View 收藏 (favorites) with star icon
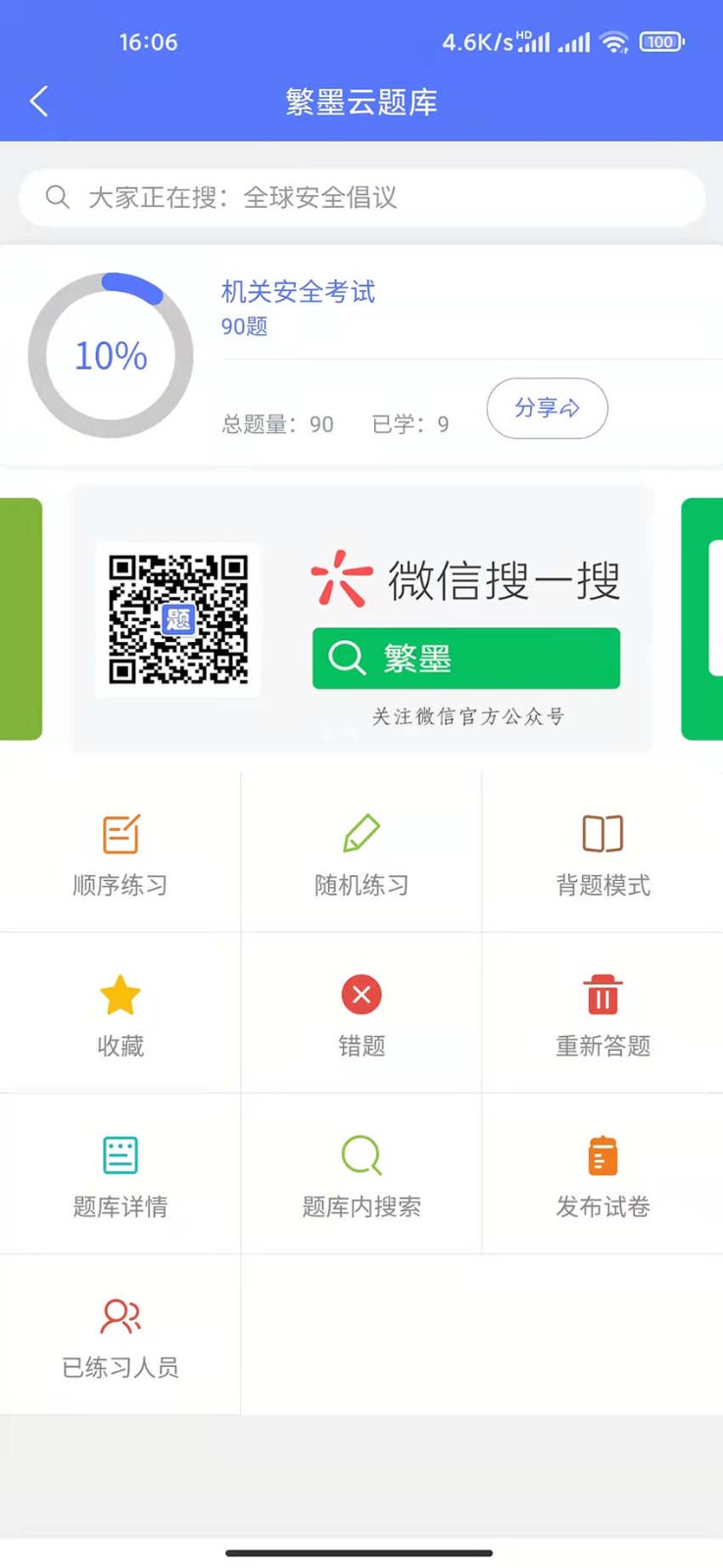 tap(120, 1011)
